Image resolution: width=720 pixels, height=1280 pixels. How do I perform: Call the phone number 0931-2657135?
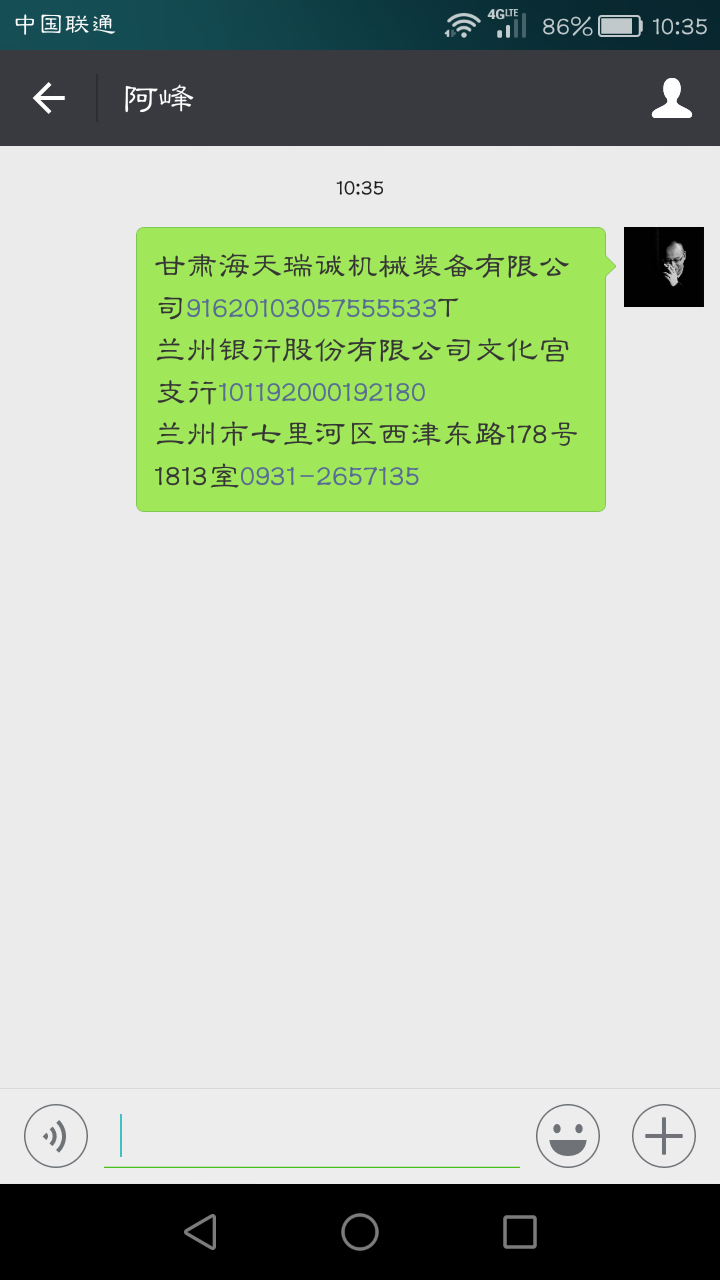point(329,476)
